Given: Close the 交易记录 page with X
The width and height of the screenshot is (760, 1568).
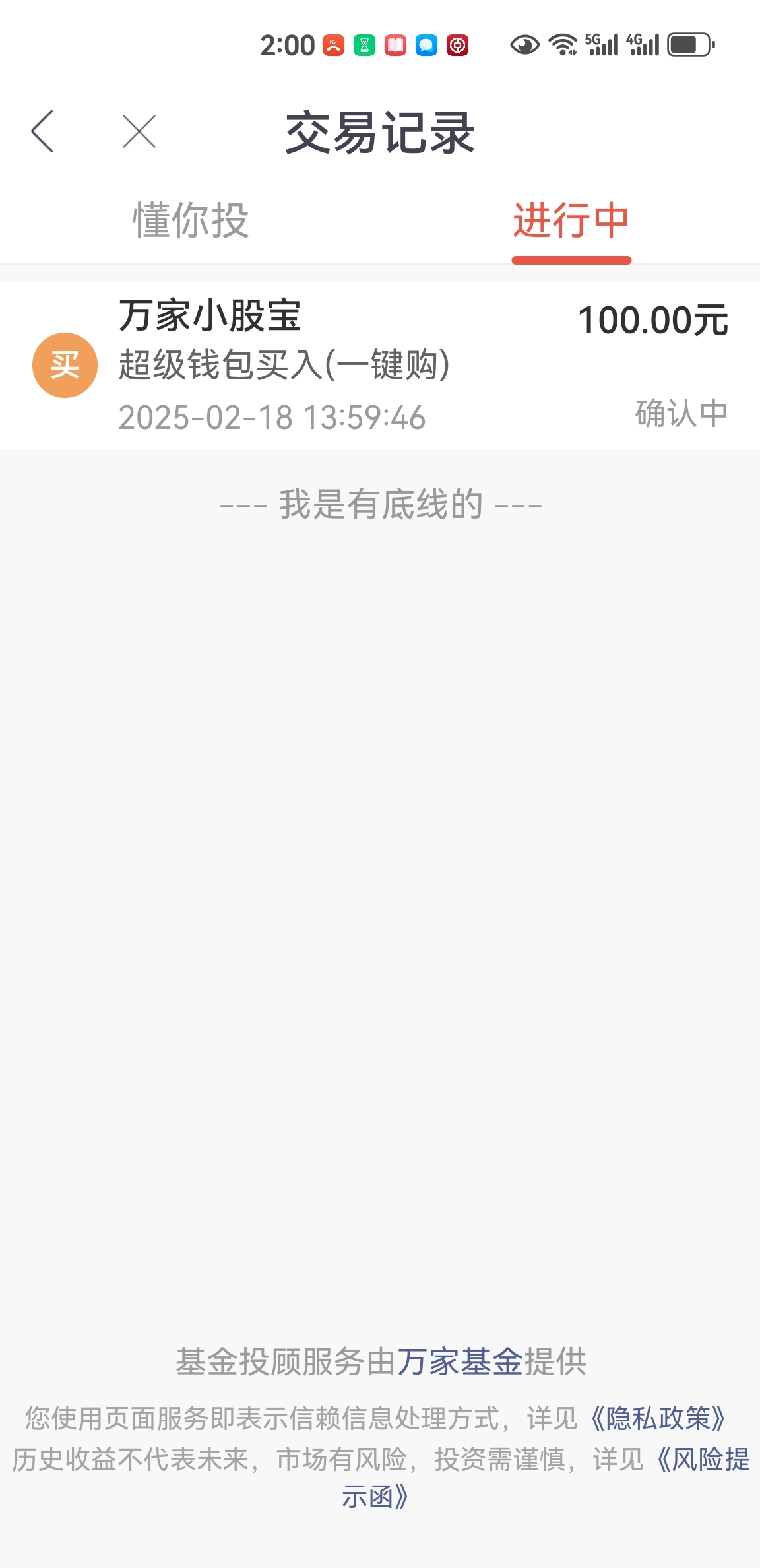Looking at the screenshot, I should 139,131.
